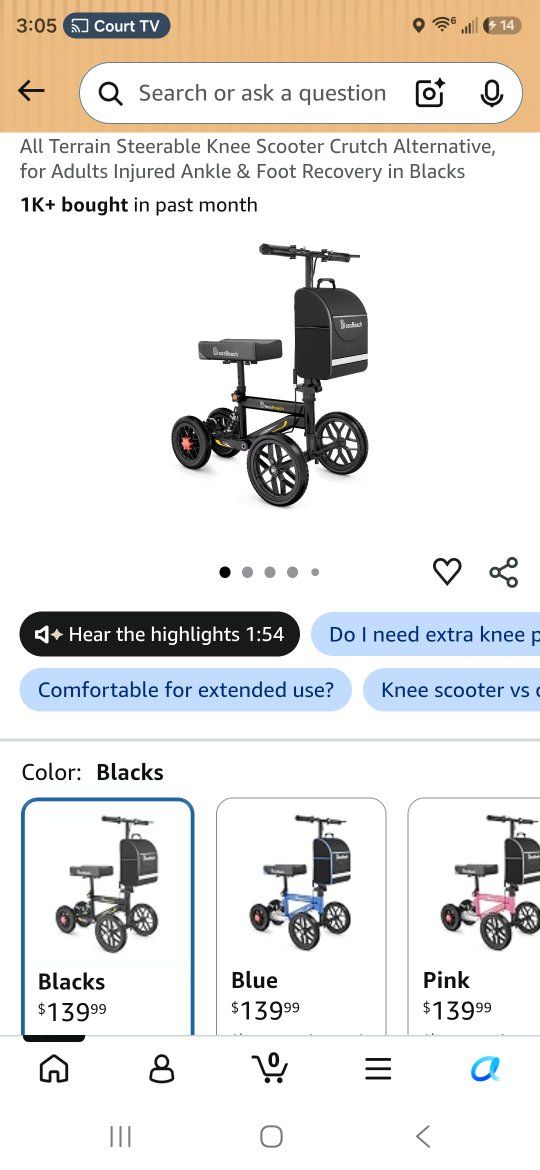This screenshot has height=1170, width=540.
Task: Tap the system recent apps button
Action: coord(120,1136)
